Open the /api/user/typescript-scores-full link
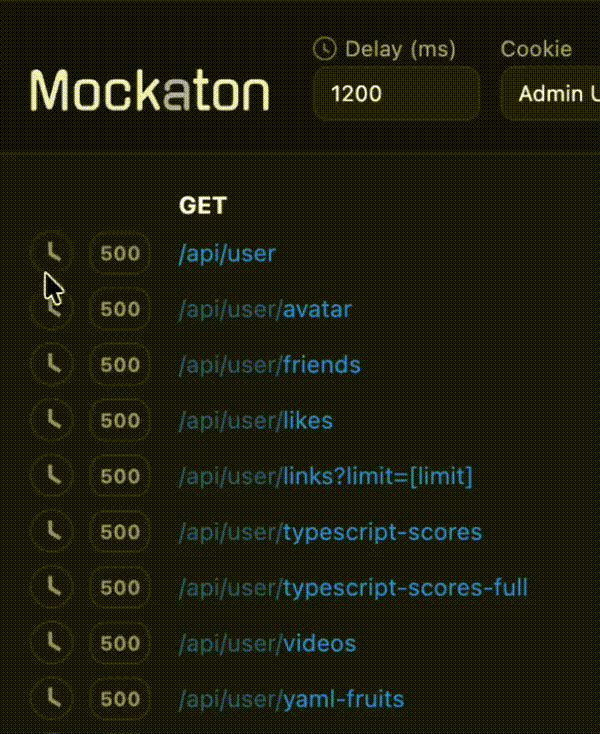Screen dimensions: 600x734 tap(353, 587)
